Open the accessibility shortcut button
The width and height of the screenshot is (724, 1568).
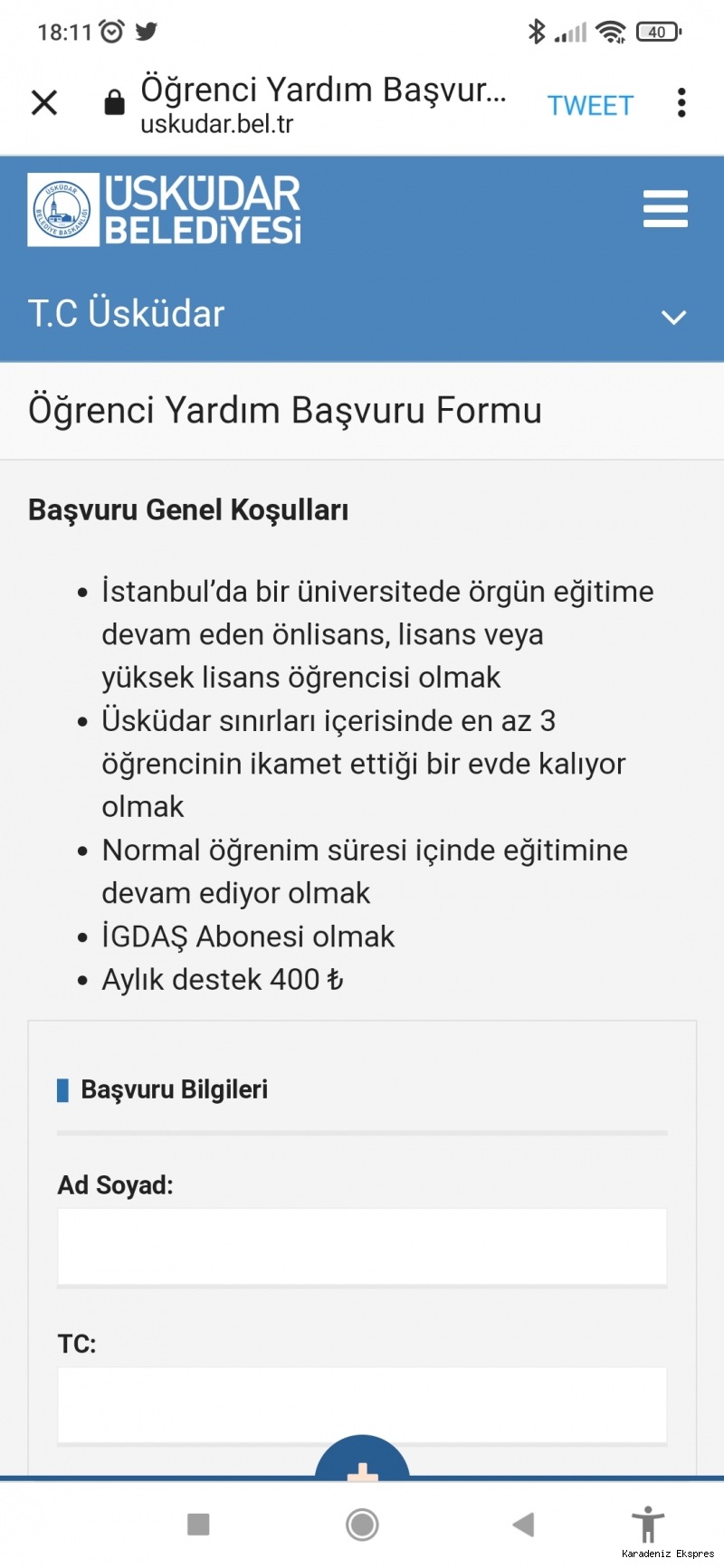(648, 1524)
